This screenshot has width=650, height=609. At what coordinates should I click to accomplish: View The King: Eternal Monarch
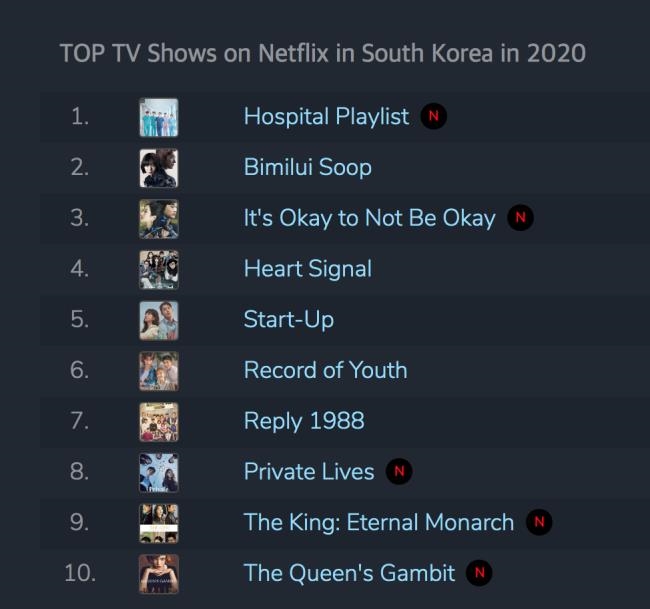[x=378, y=522]
